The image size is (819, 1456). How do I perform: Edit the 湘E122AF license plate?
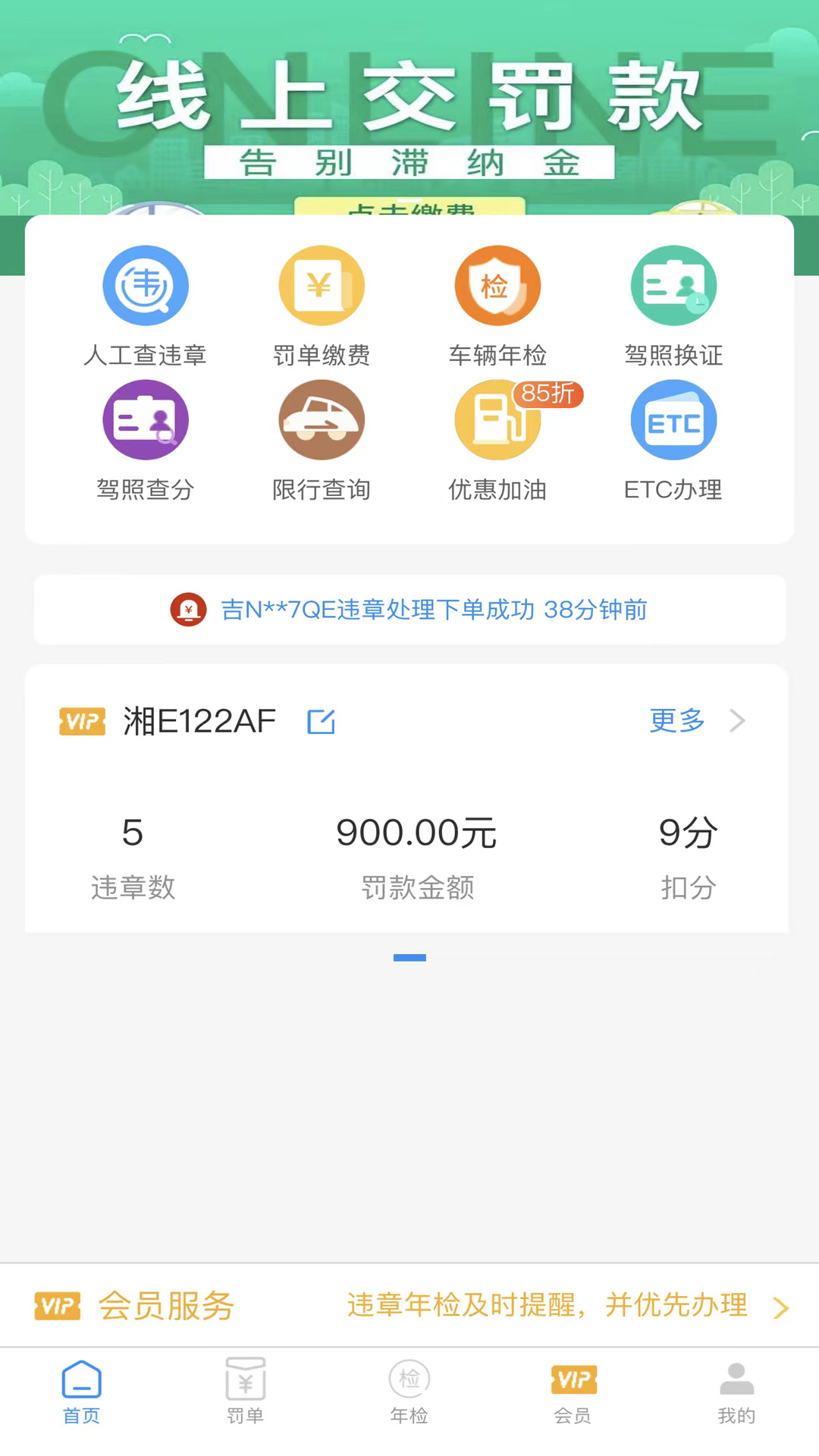tap(321, 722)
